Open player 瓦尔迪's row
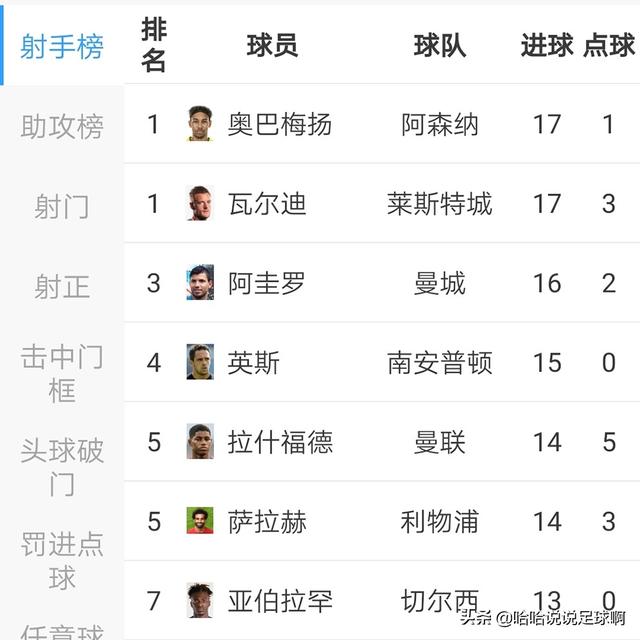This screenshot has height=640, width=640. 266,204
